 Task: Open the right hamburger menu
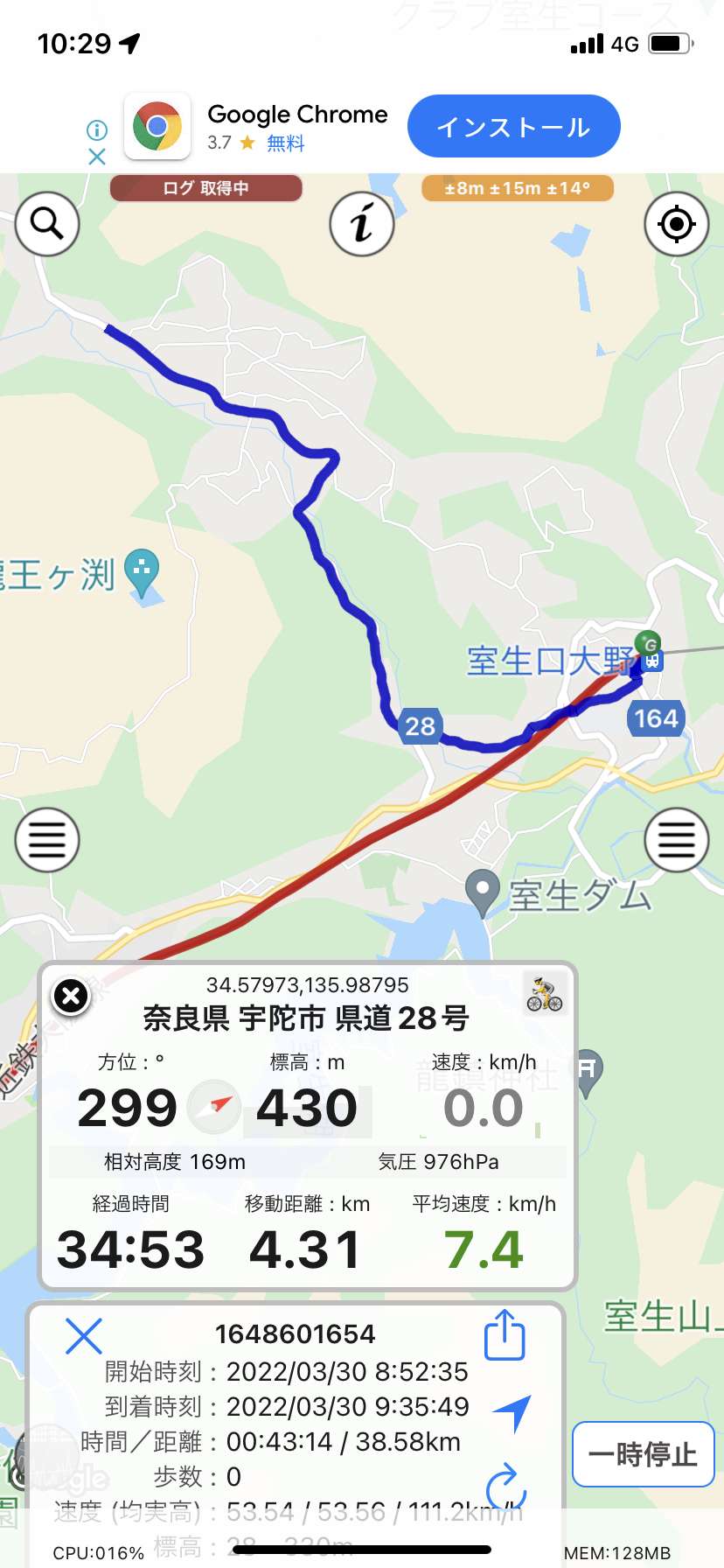coord(677,840)
